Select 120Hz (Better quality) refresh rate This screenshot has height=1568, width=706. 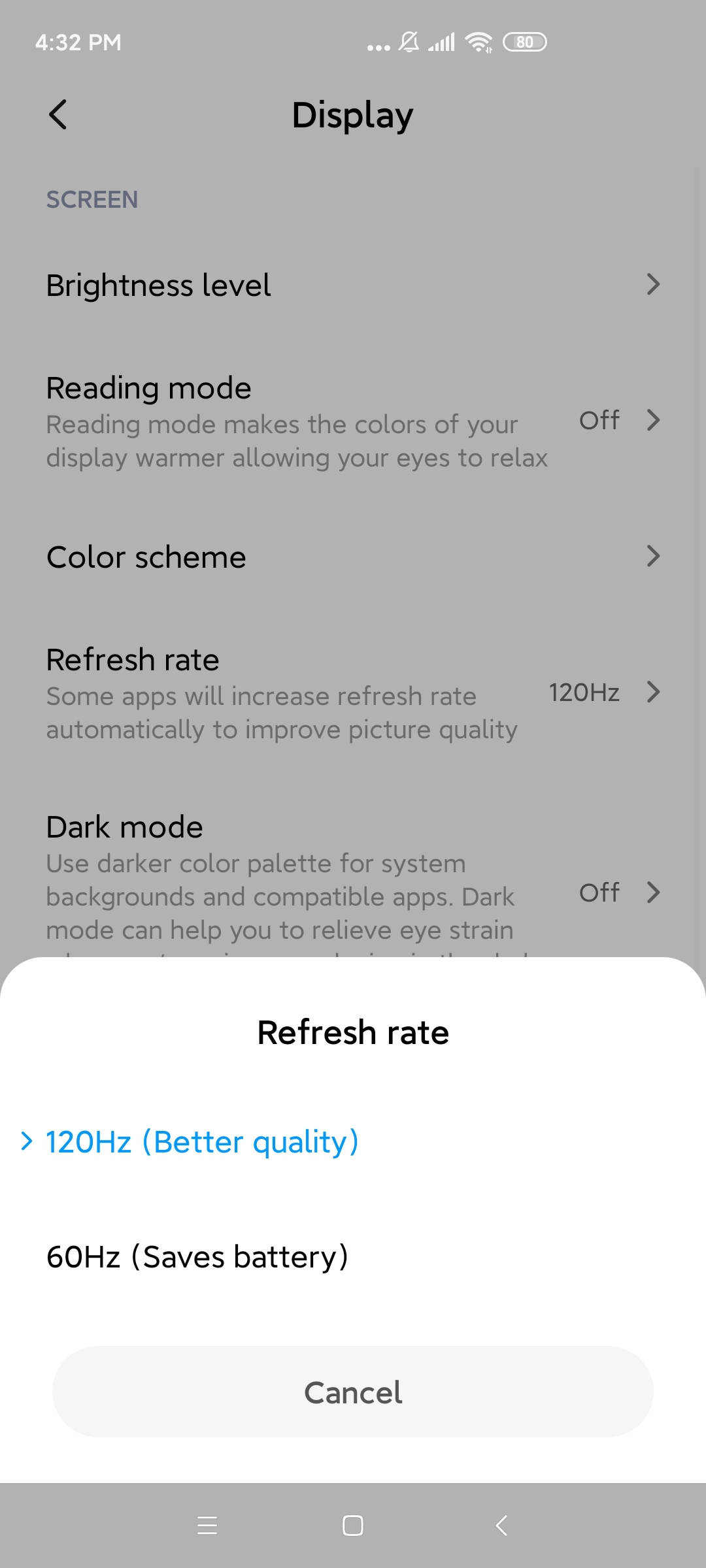pos(202,1142)
